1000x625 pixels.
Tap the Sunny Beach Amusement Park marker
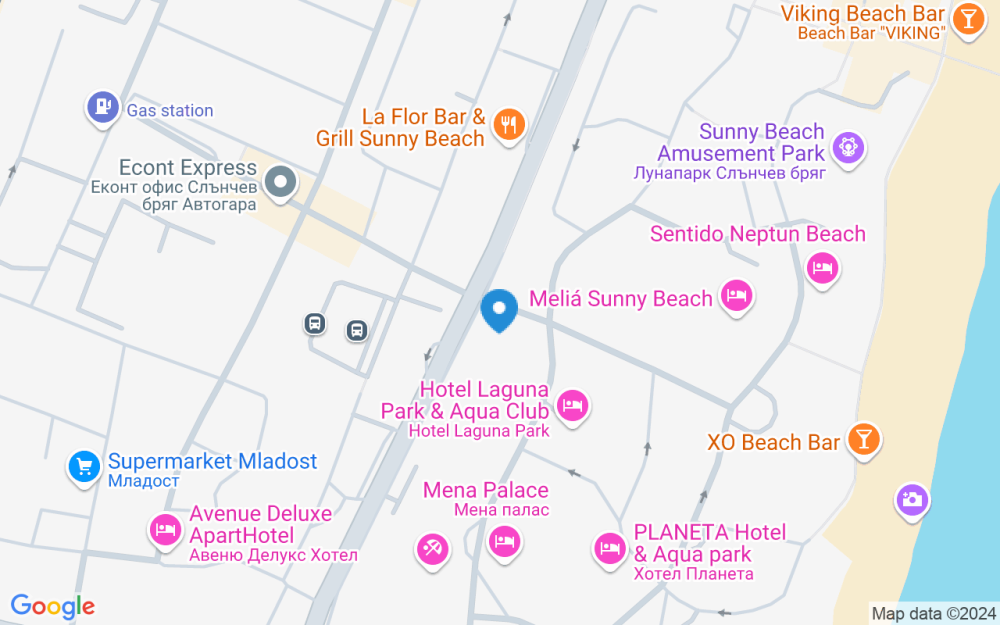click(x=849, y=146)
